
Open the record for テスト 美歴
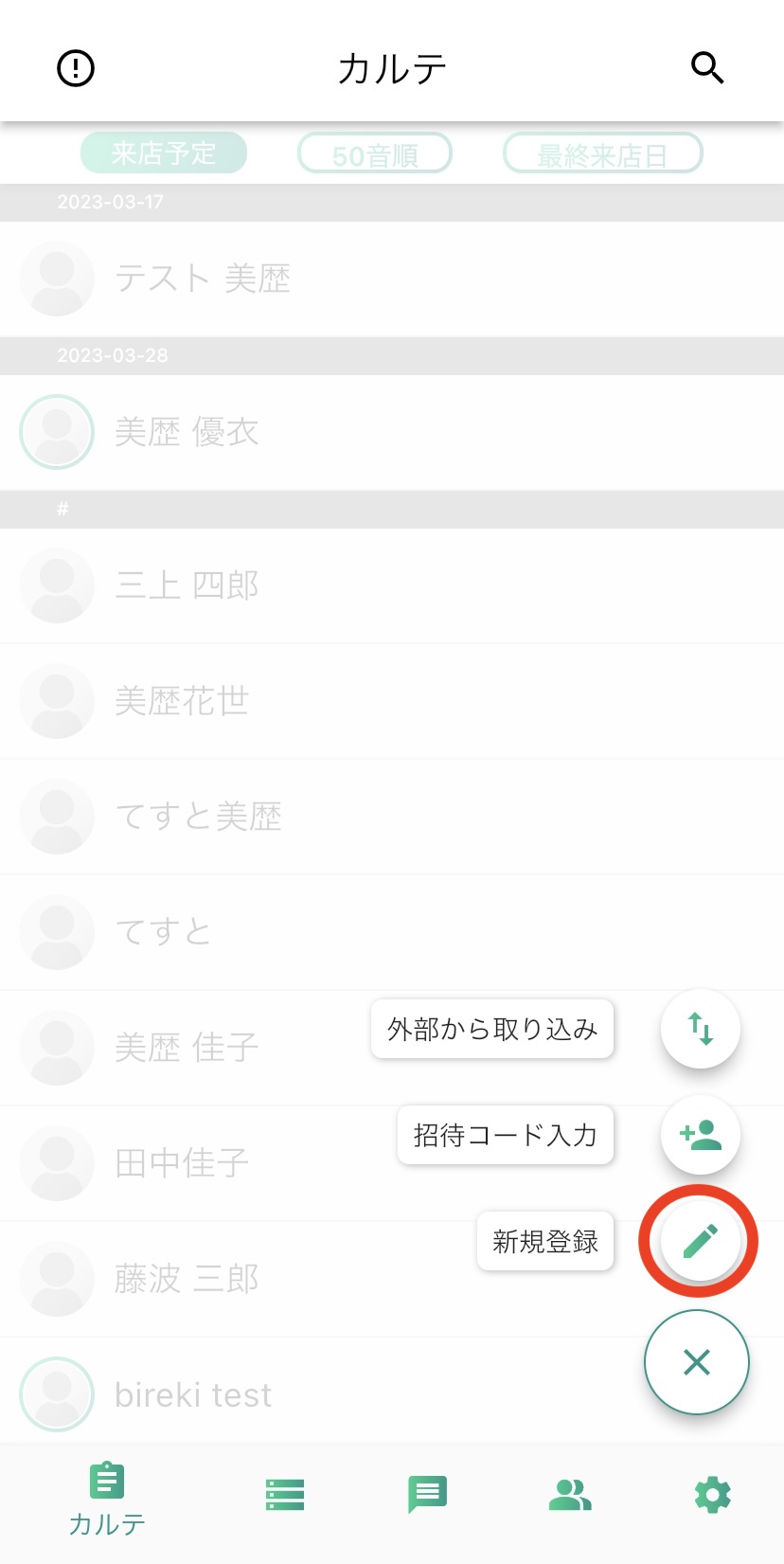coord(392,279)
